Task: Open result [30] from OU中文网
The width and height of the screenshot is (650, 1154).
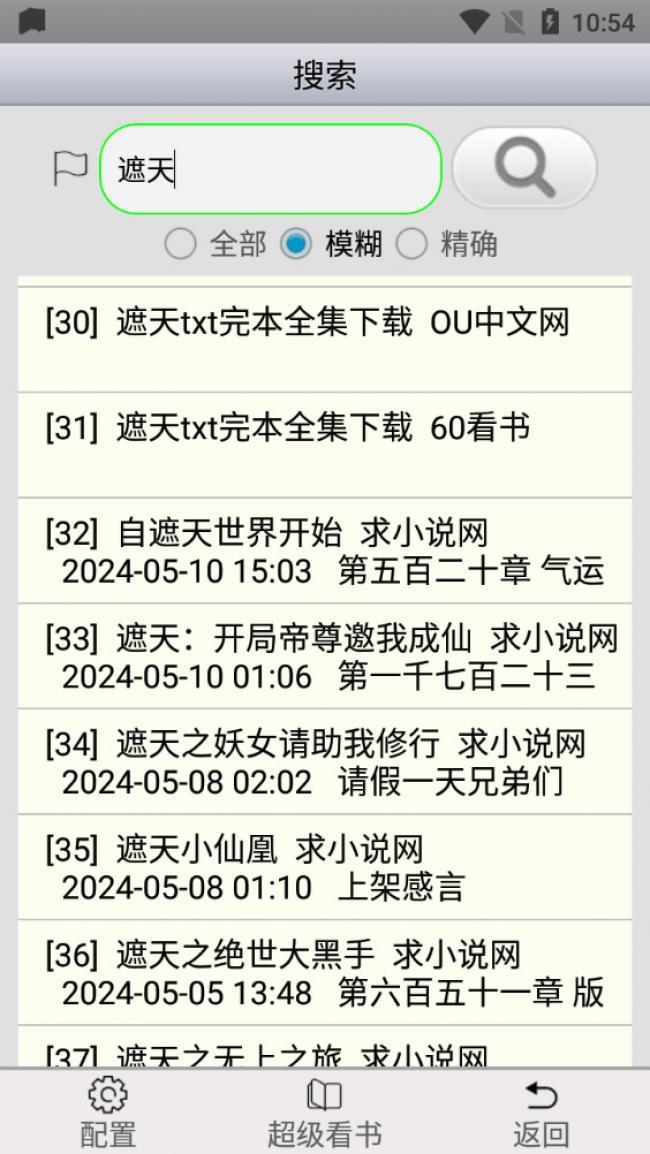Action: coord(325,339)
